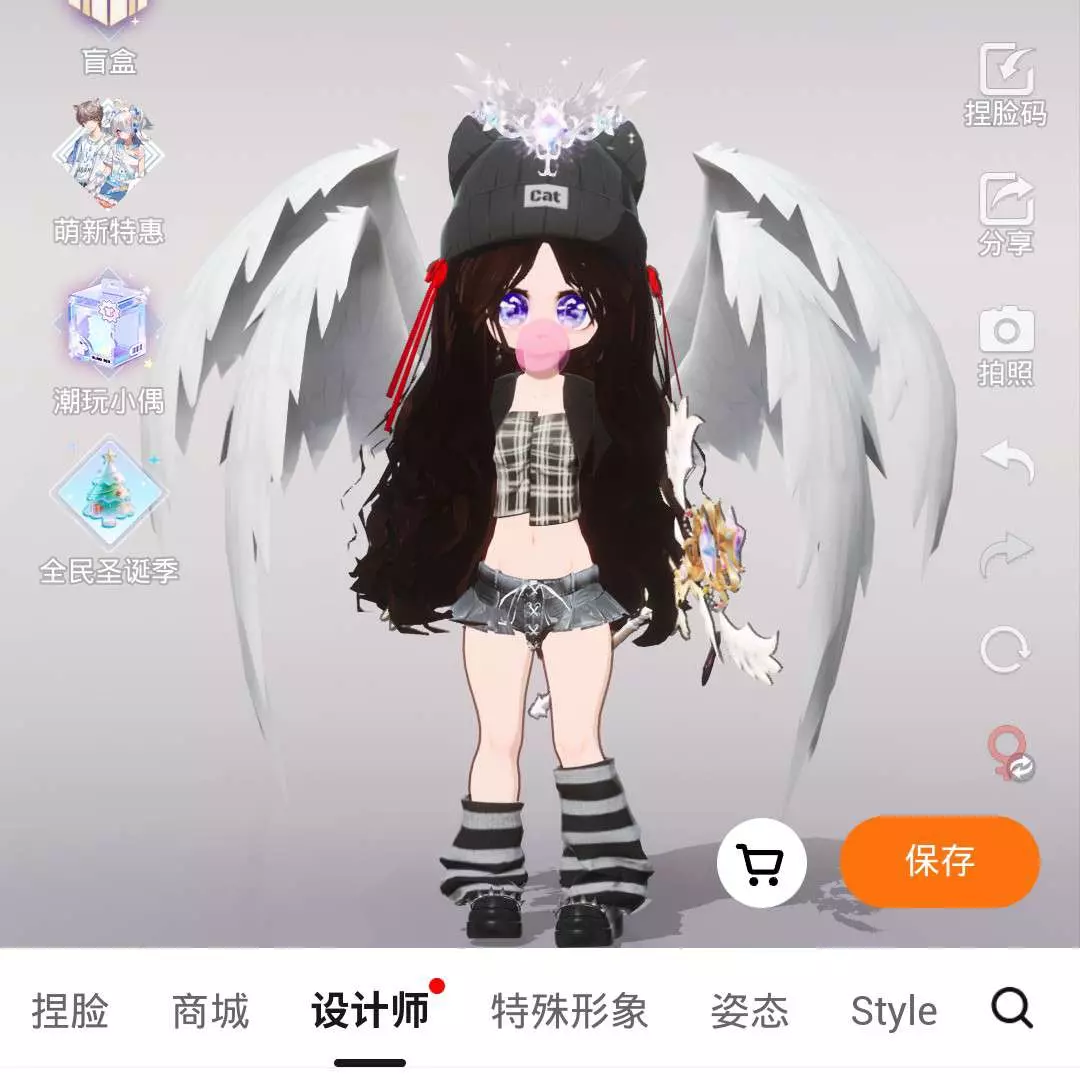Viewport: 1080px width, 1080px height.
Task: Open the 盲盒 blind box entry
Action: (108, 35)
